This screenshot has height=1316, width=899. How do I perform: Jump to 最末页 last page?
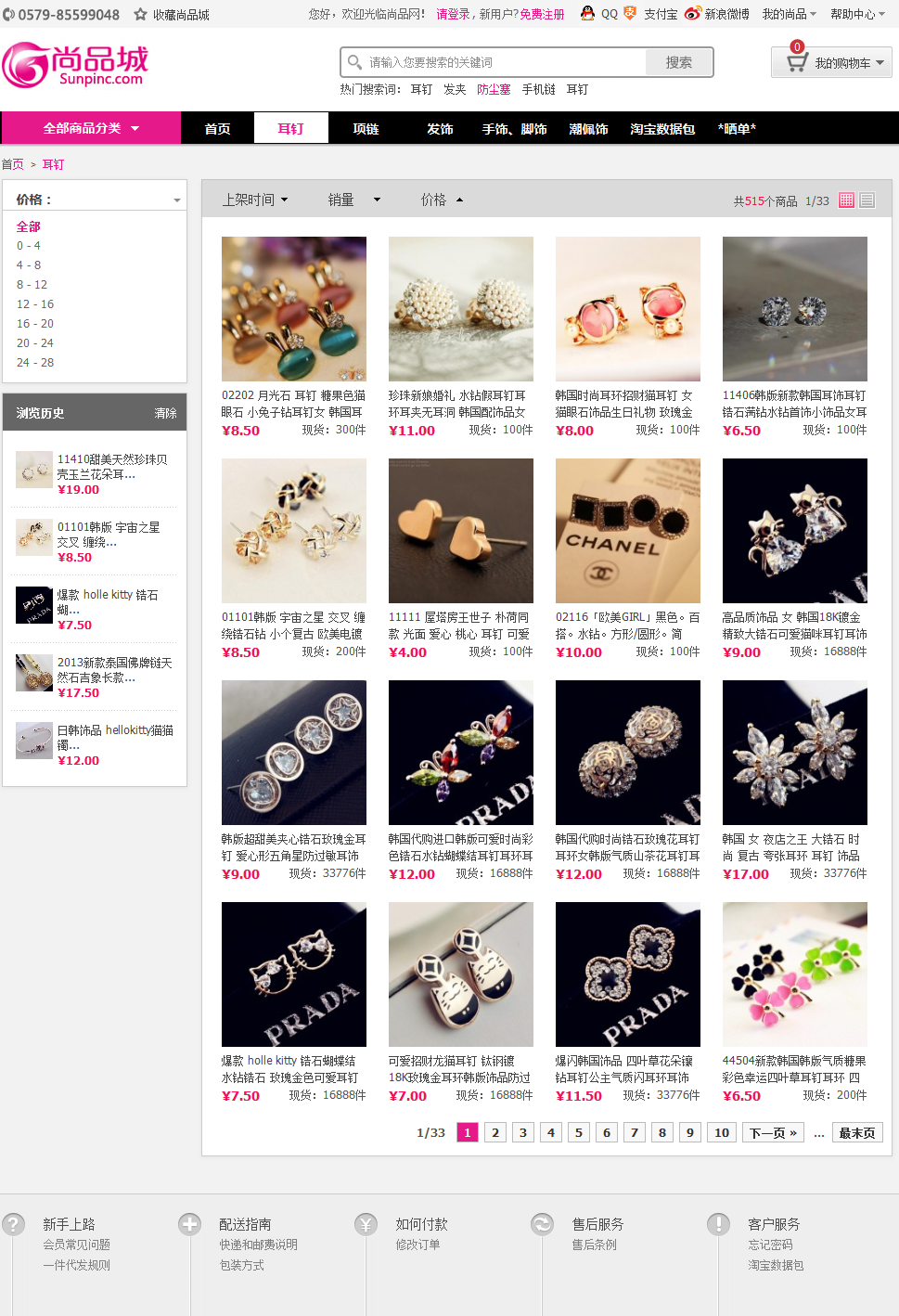856,1132
